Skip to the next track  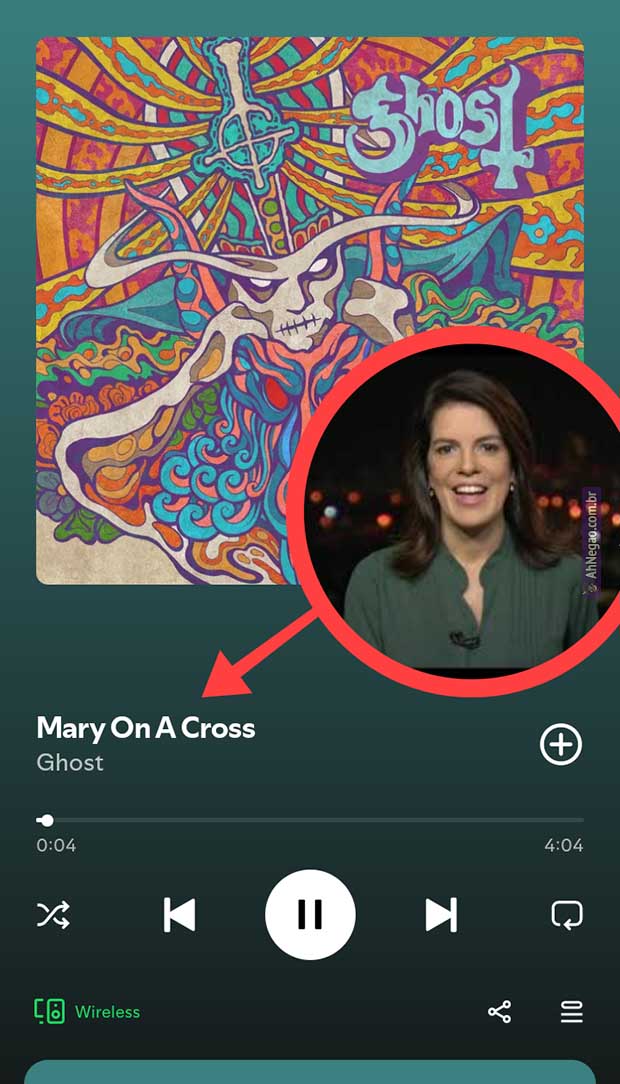440,914
